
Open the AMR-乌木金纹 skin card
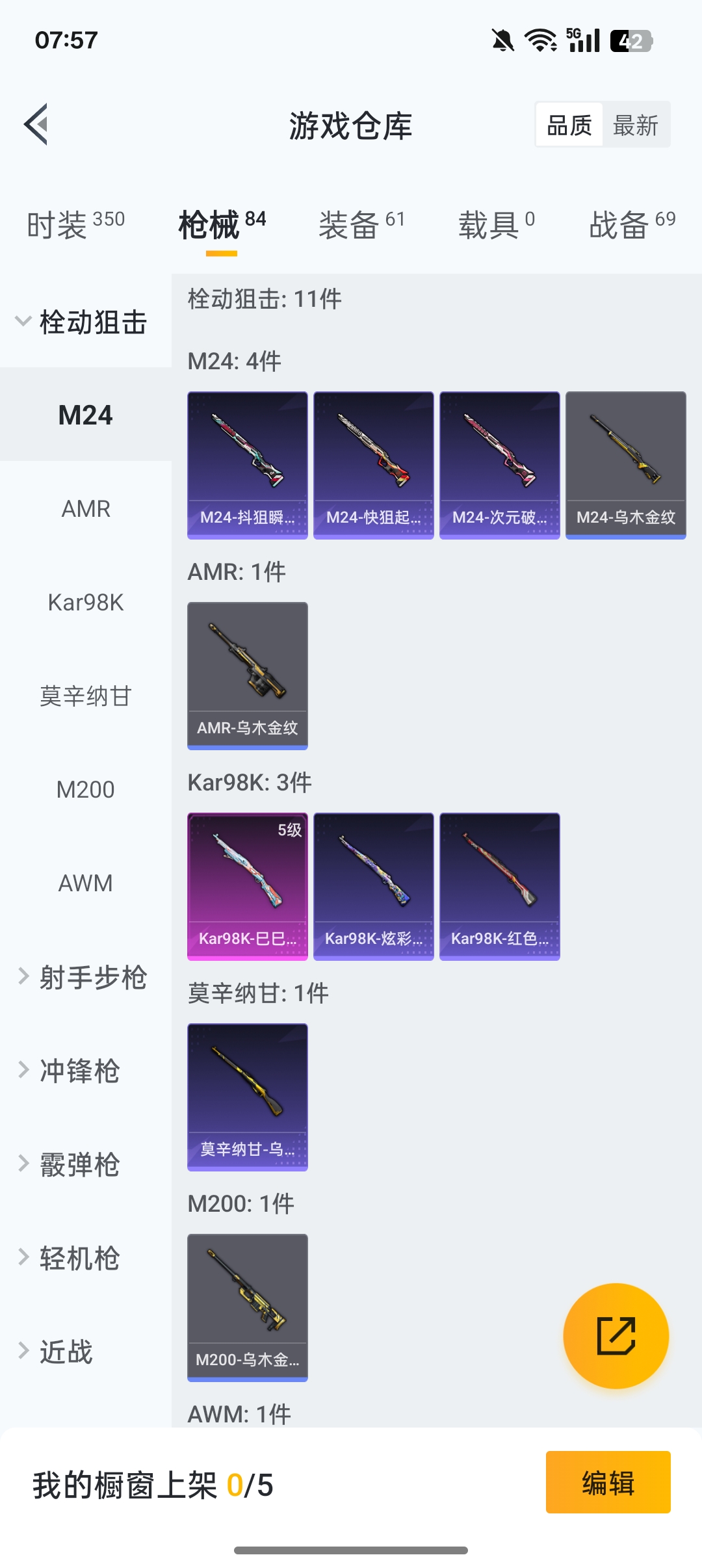tap(247, 675)
